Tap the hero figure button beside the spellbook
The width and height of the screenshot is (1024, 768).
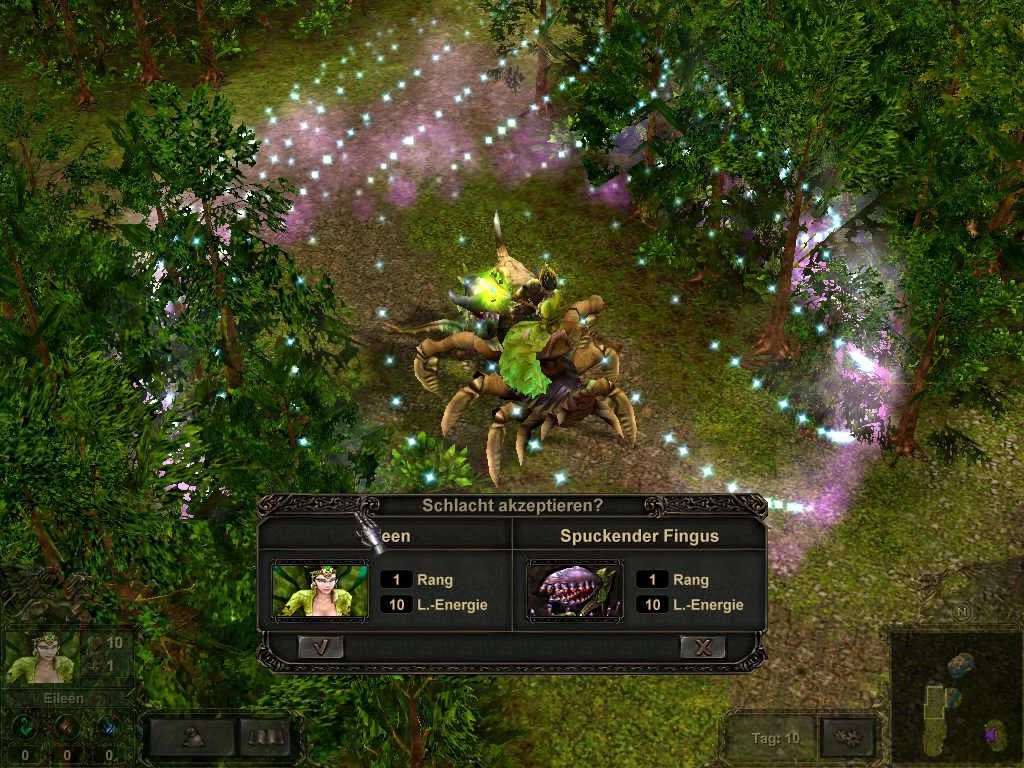click(194, 738)
